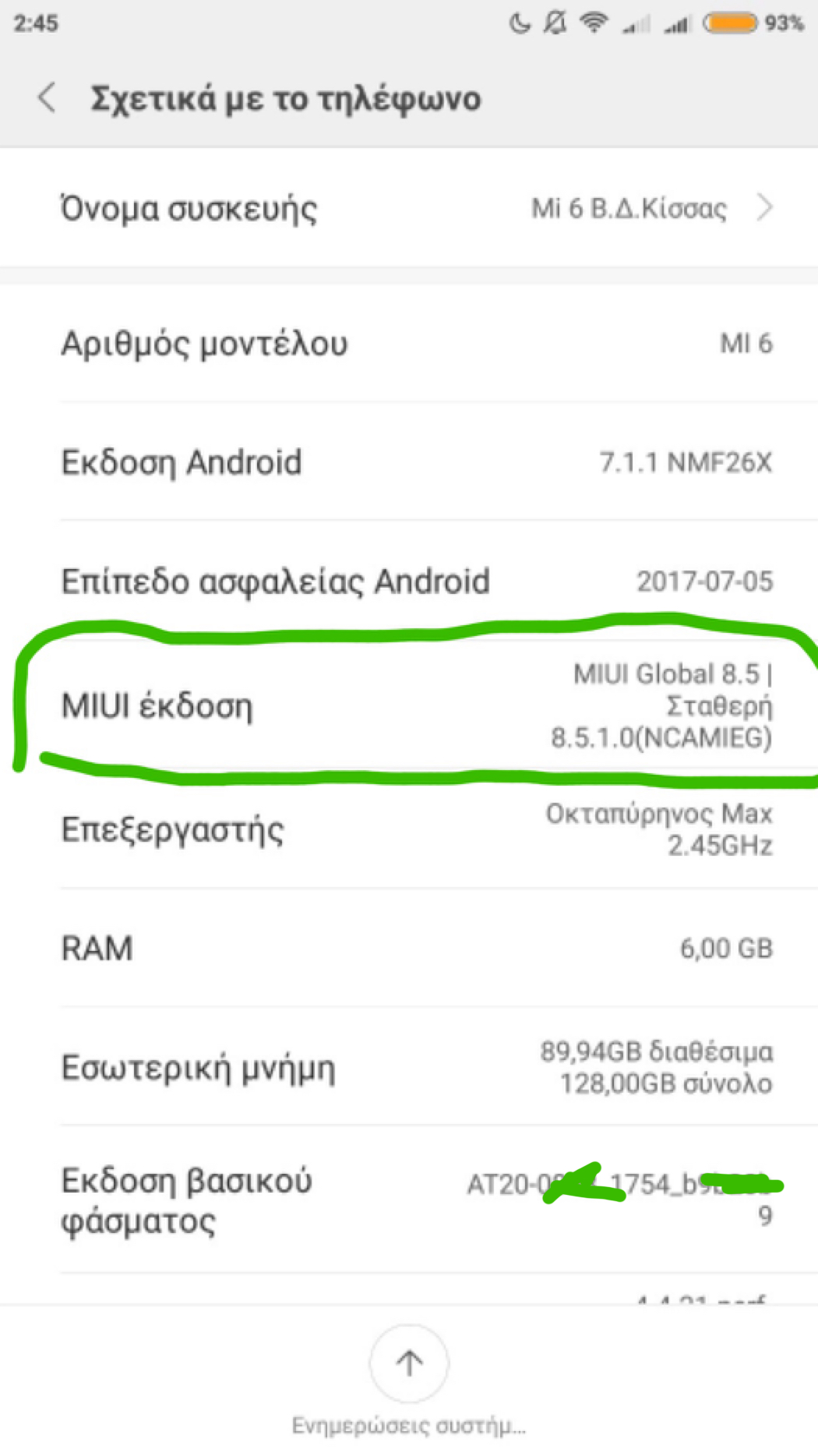
Task: Open the Εσωτερική μνήμη row
Action: (x=409, y=1067)
